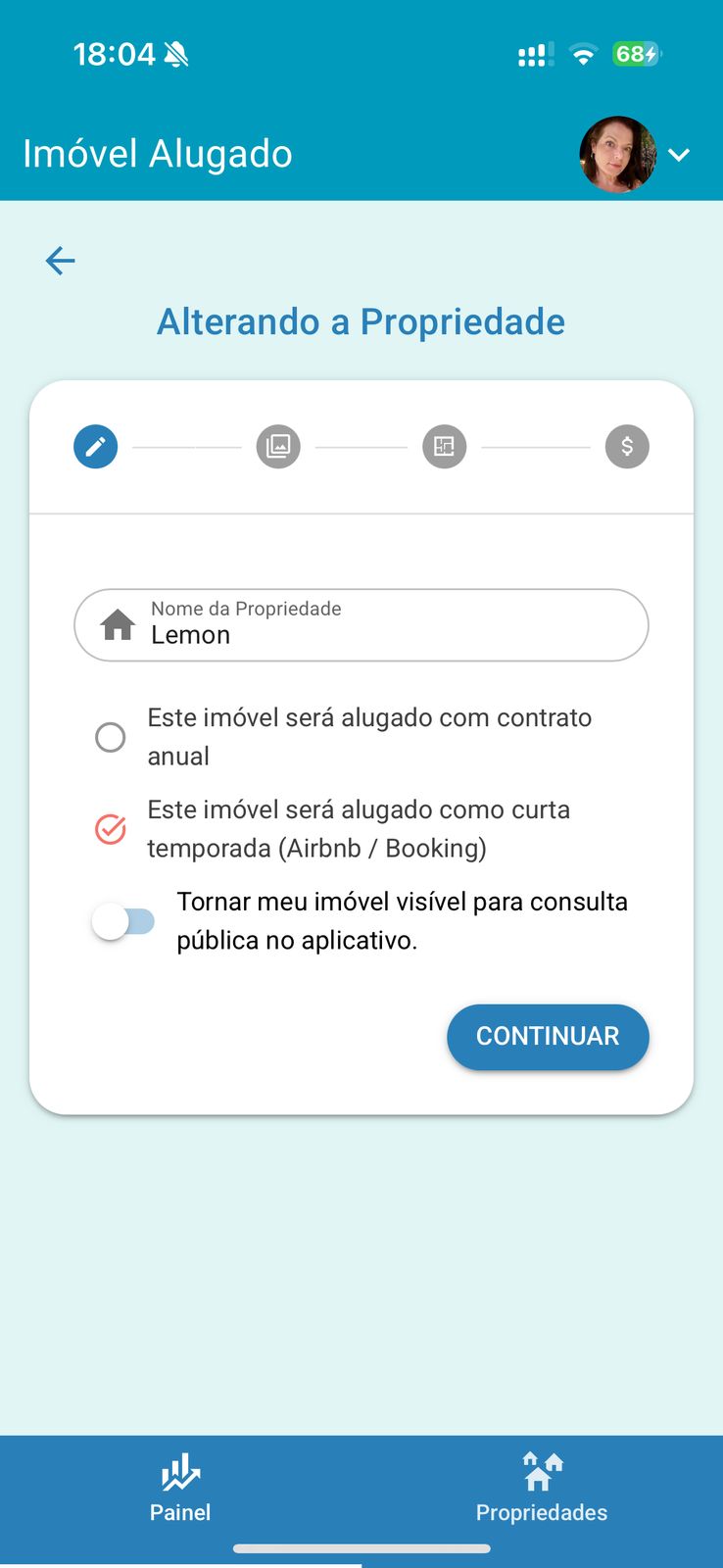Switch to the Painel tab
Viewport: 723px width, 1568px height.
coord(180,1488)
